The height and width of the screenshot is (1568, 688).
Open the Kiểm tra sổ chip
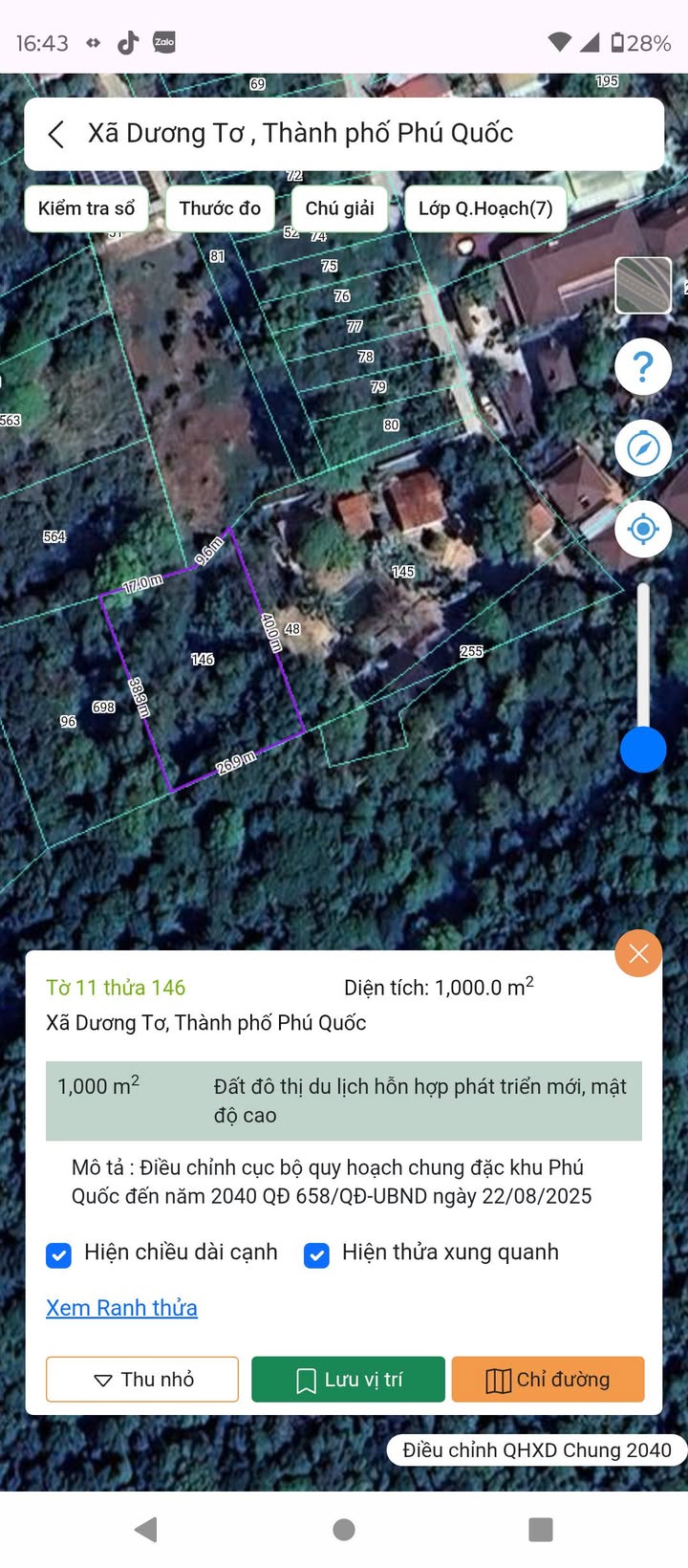point(86,208)
